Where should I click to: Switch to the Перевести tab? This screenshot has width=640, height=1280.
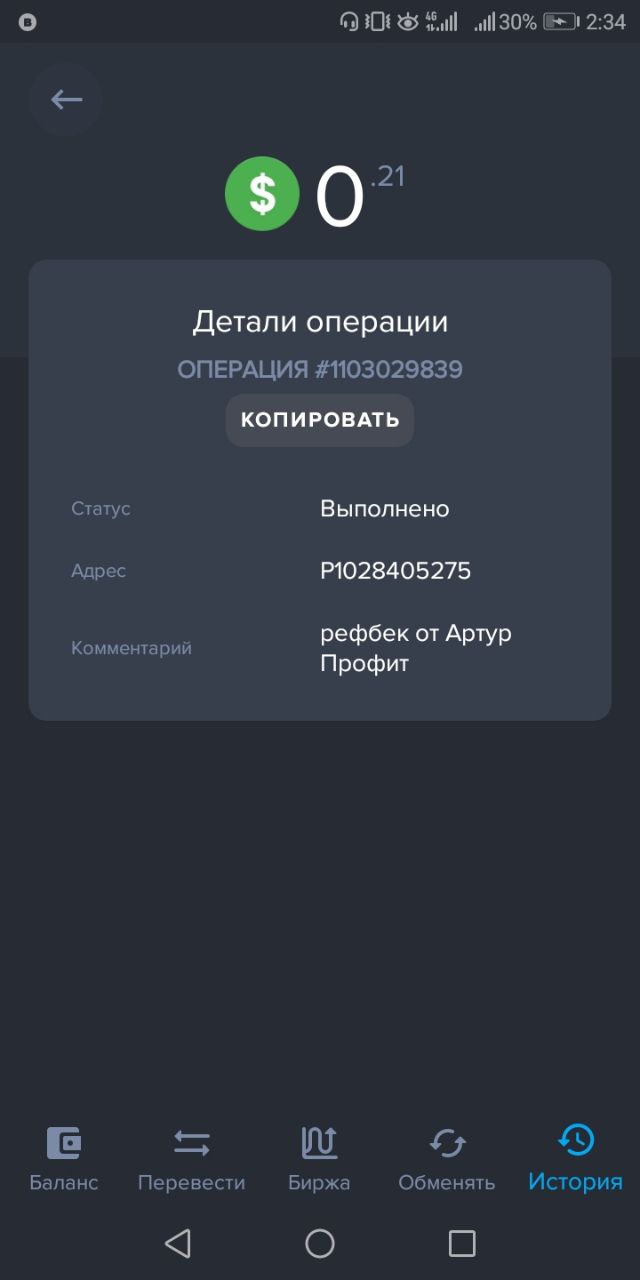point(191,1158)
